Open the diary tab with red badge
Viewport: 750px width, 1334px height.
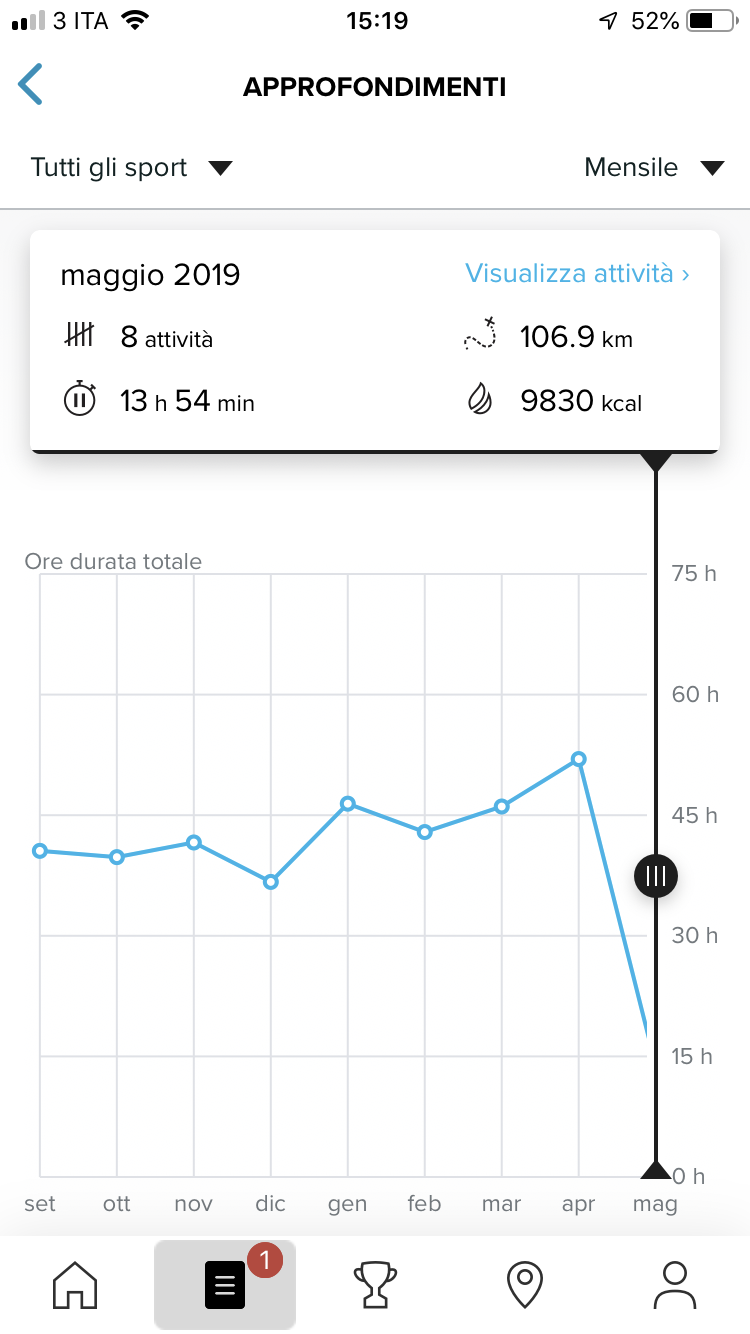tap(225, 1284)
